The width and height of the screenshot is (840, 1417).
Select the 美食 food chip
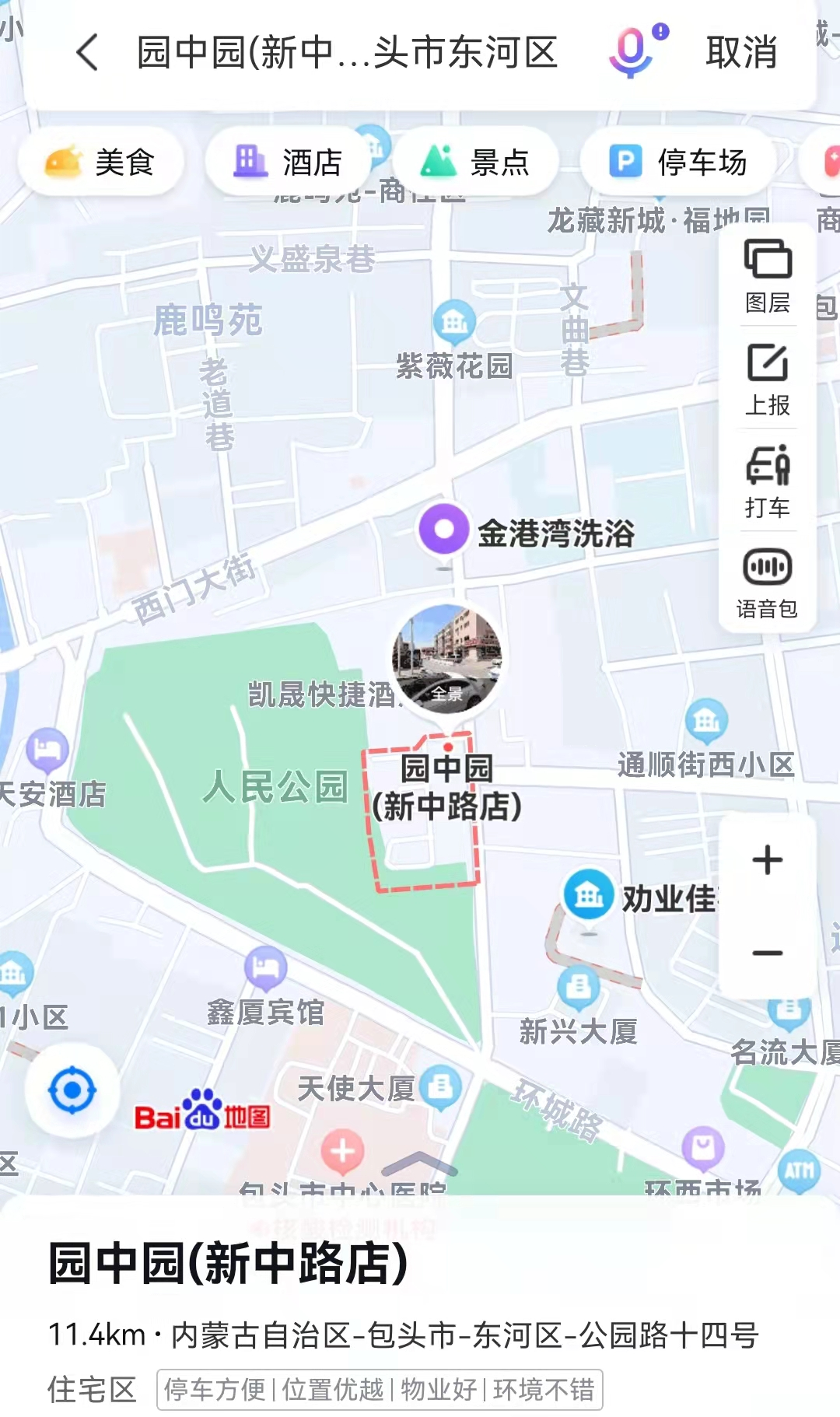pos(100,163)
